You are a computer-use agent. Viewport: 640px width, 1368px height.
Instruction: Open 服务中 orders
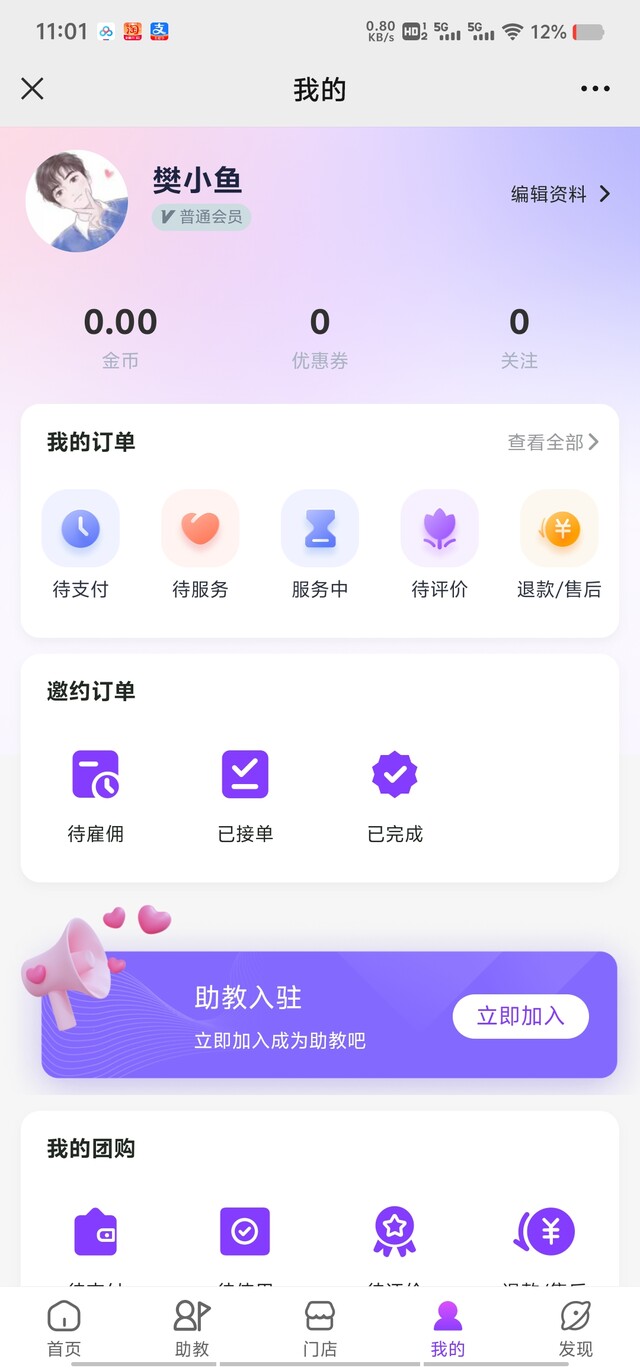(320, 546)
